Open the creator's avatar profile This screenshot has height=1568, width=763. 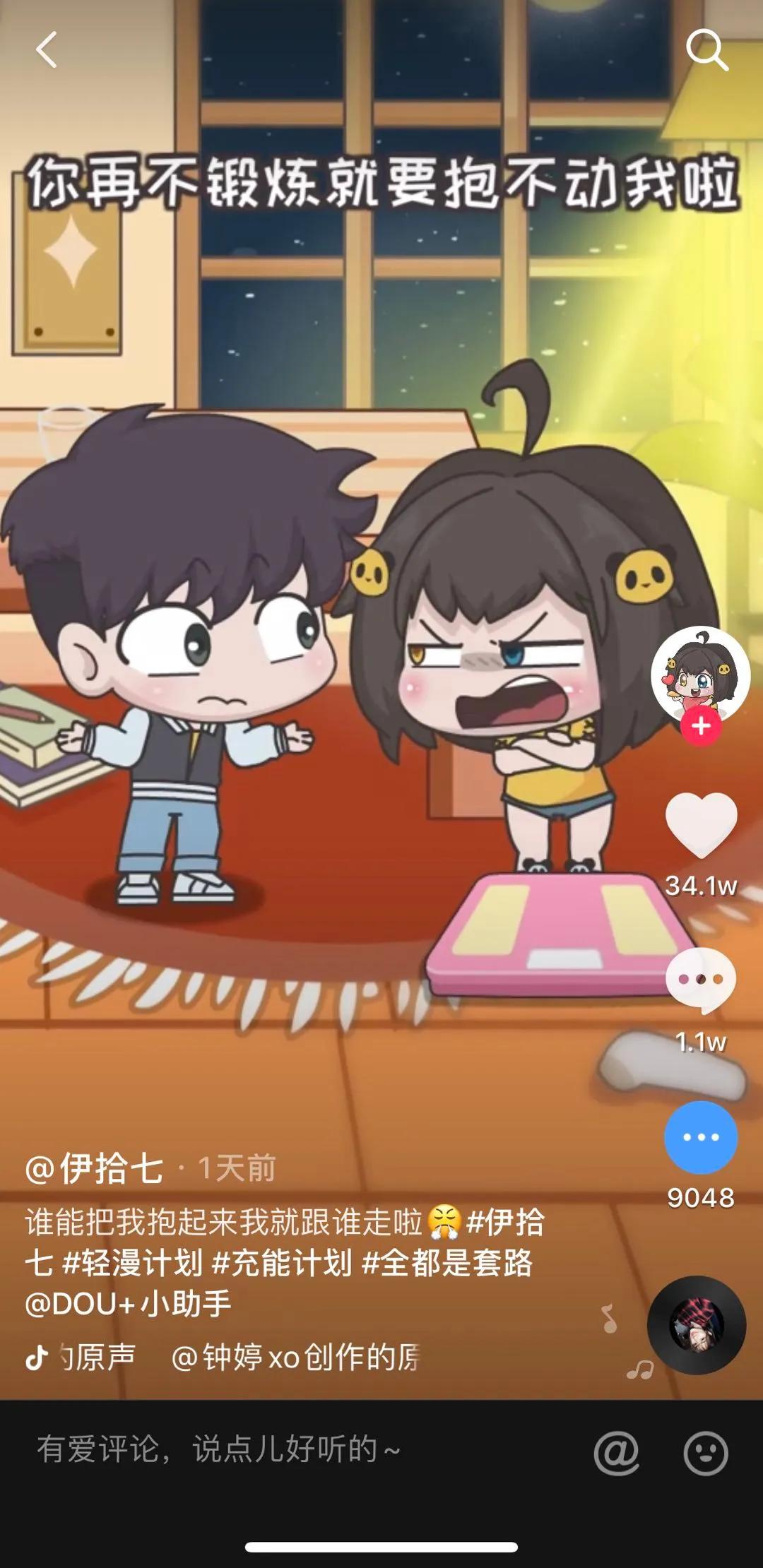tap(700, 675)
